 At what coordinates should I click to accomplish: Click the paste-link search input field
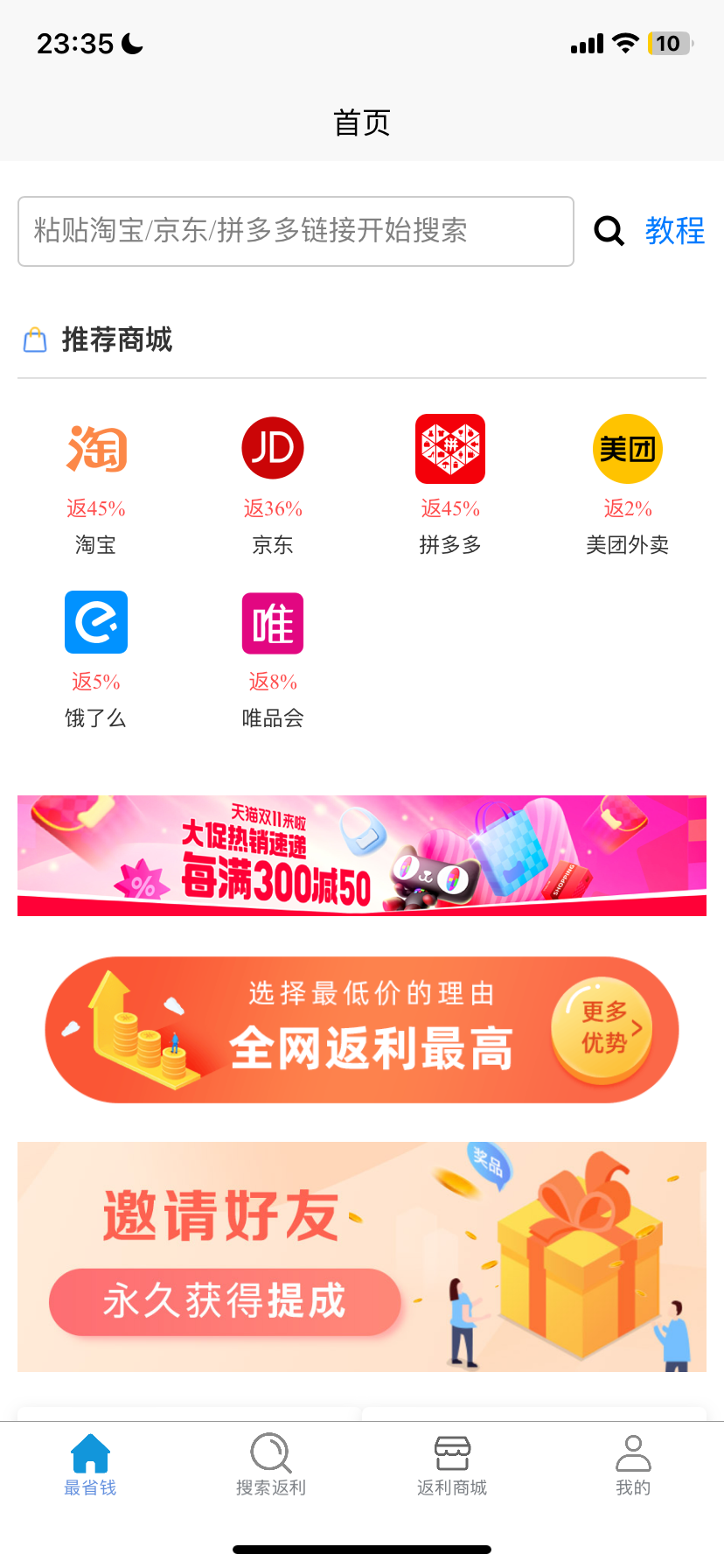pos(296,231)
